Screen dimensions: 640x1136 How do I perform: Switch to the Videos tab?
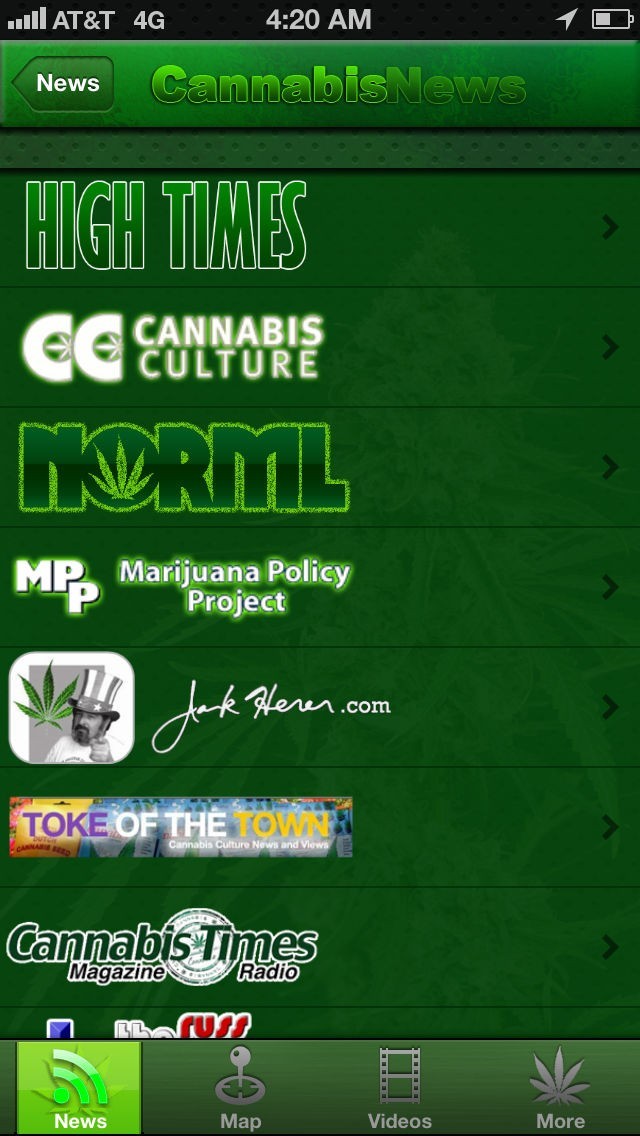click(x=399, y=1088)
